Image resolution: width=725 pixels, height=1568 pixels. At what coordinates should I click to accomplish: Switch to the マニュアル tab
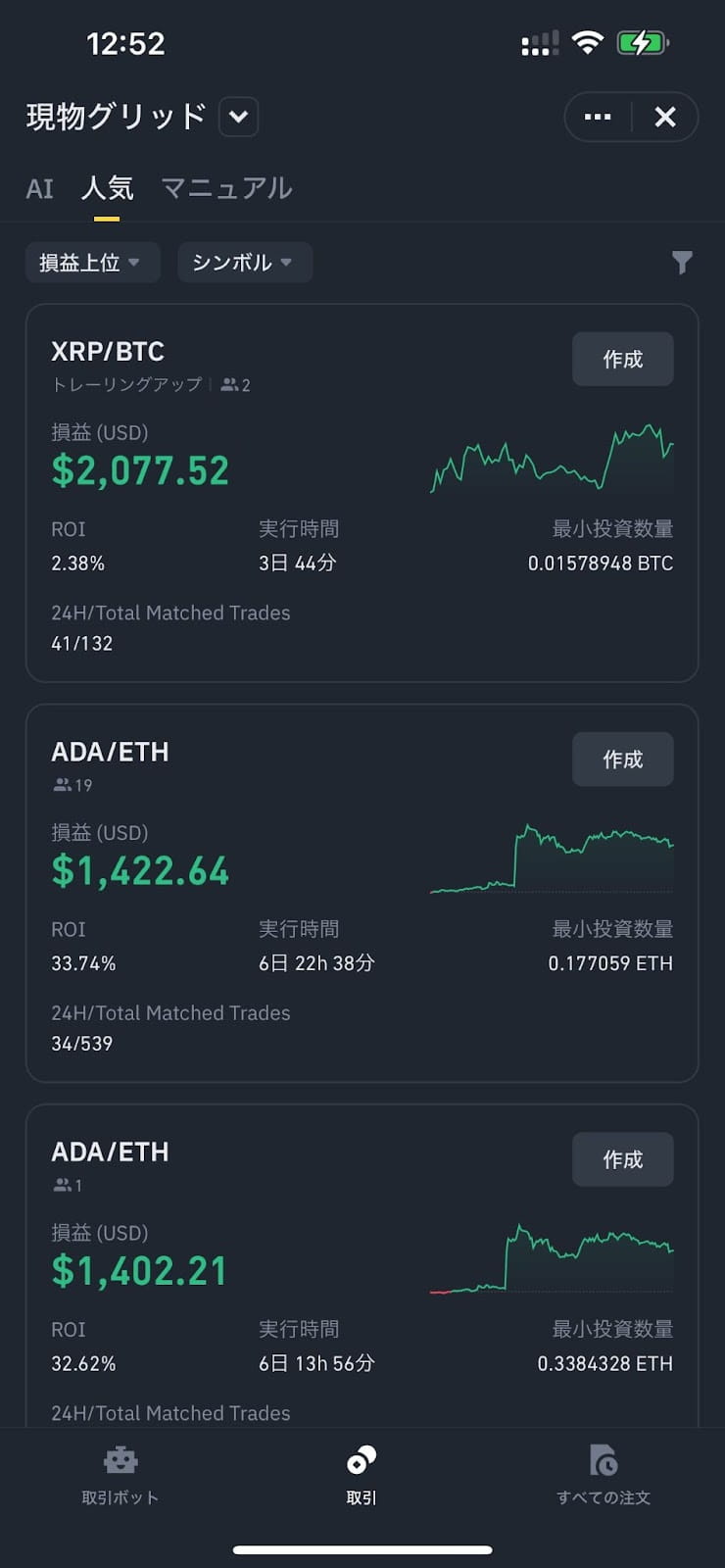tap(226, 188)
